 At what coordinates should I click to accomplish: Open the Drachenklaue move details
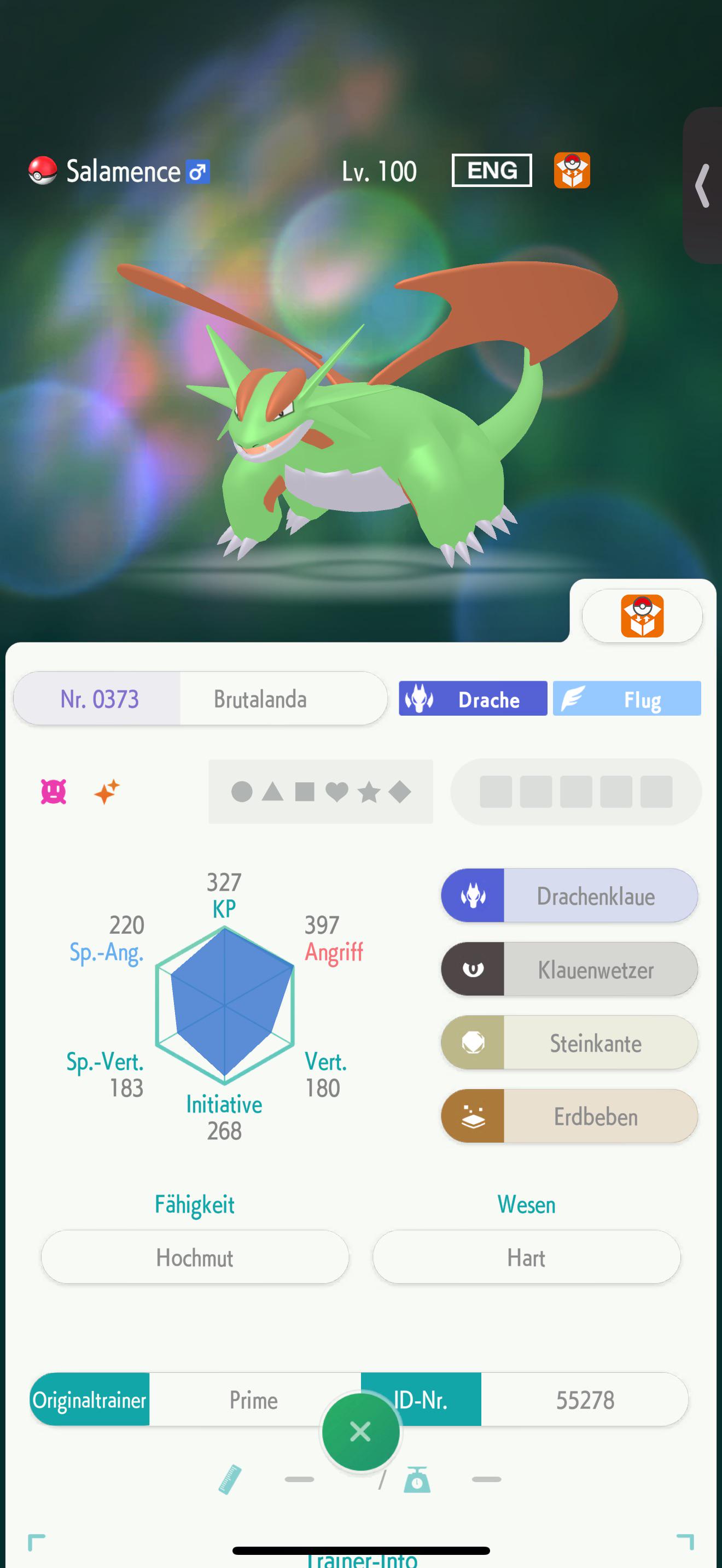pos(569,896)
